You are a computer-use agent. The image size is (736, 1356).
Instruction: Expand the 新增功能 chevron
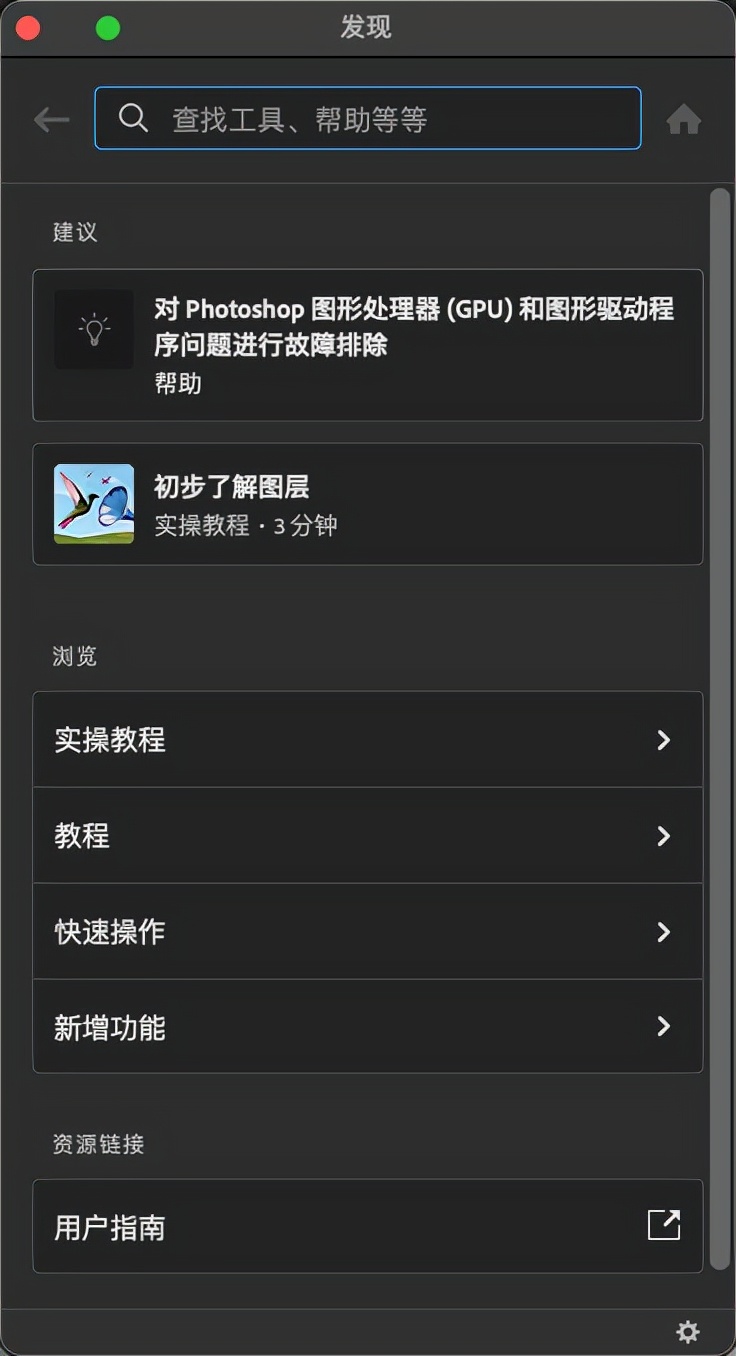[664, 1026]
